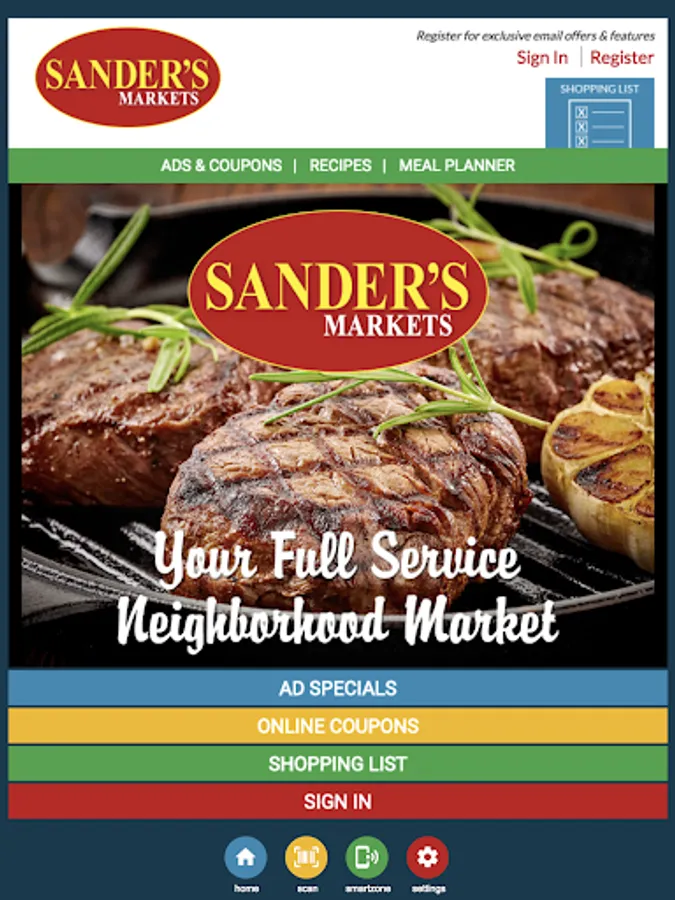Open the Meal Planner
Image resolution: width=675 pixels, height=900 pixels.
click(457, 166)
